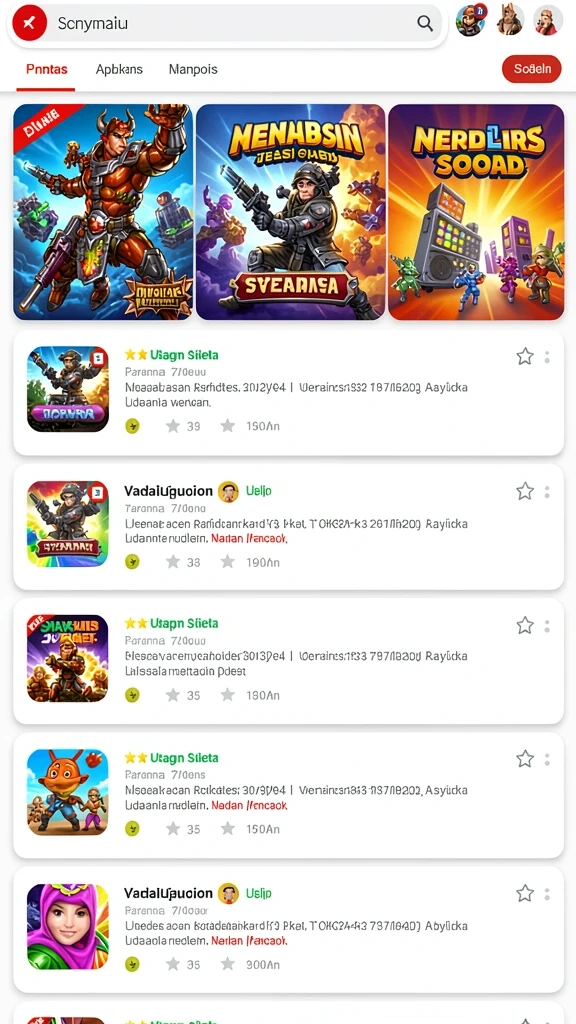576x1024 pixels.
Task: Switch to the Manpois tab
Action: 193,69
